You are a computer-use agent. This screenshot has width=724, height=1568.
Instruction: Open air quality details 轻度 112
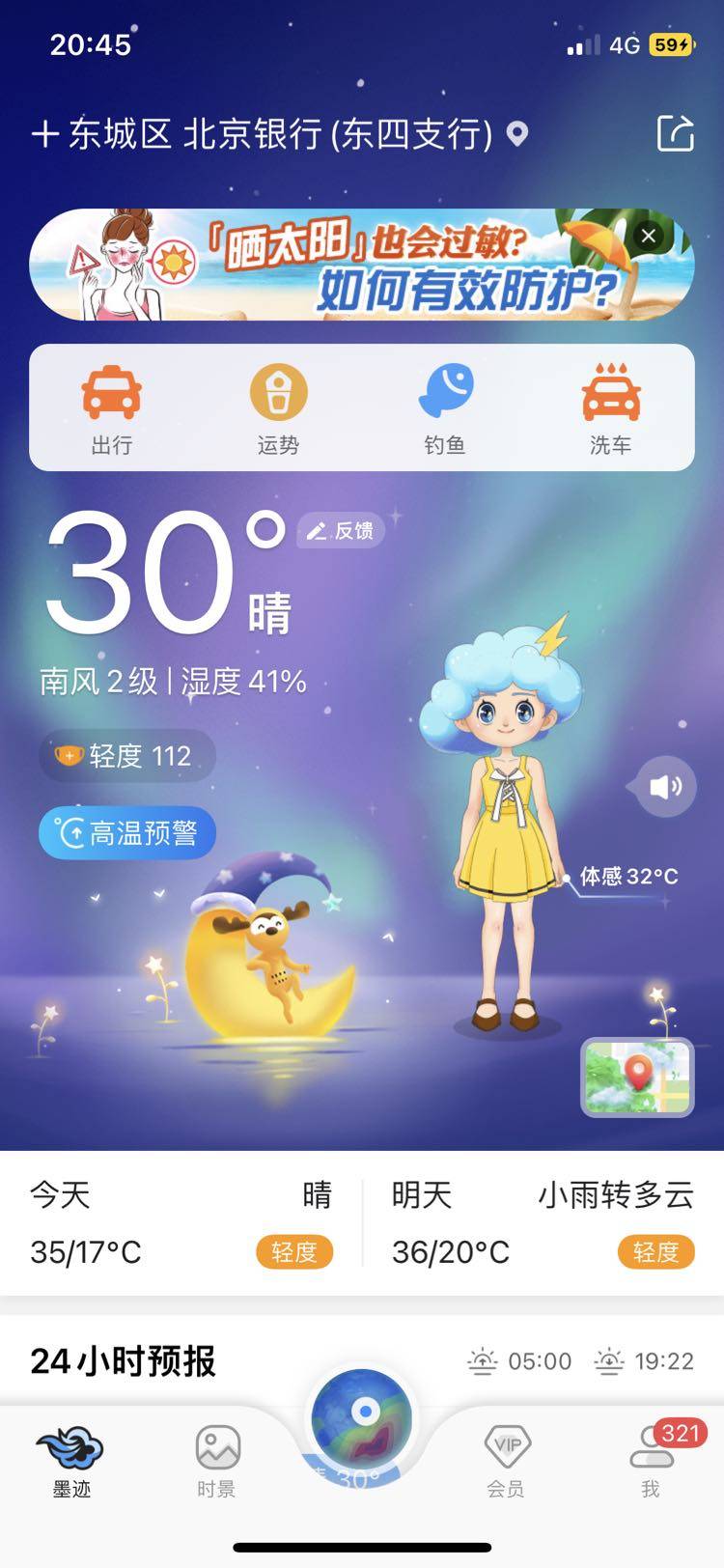126,755
